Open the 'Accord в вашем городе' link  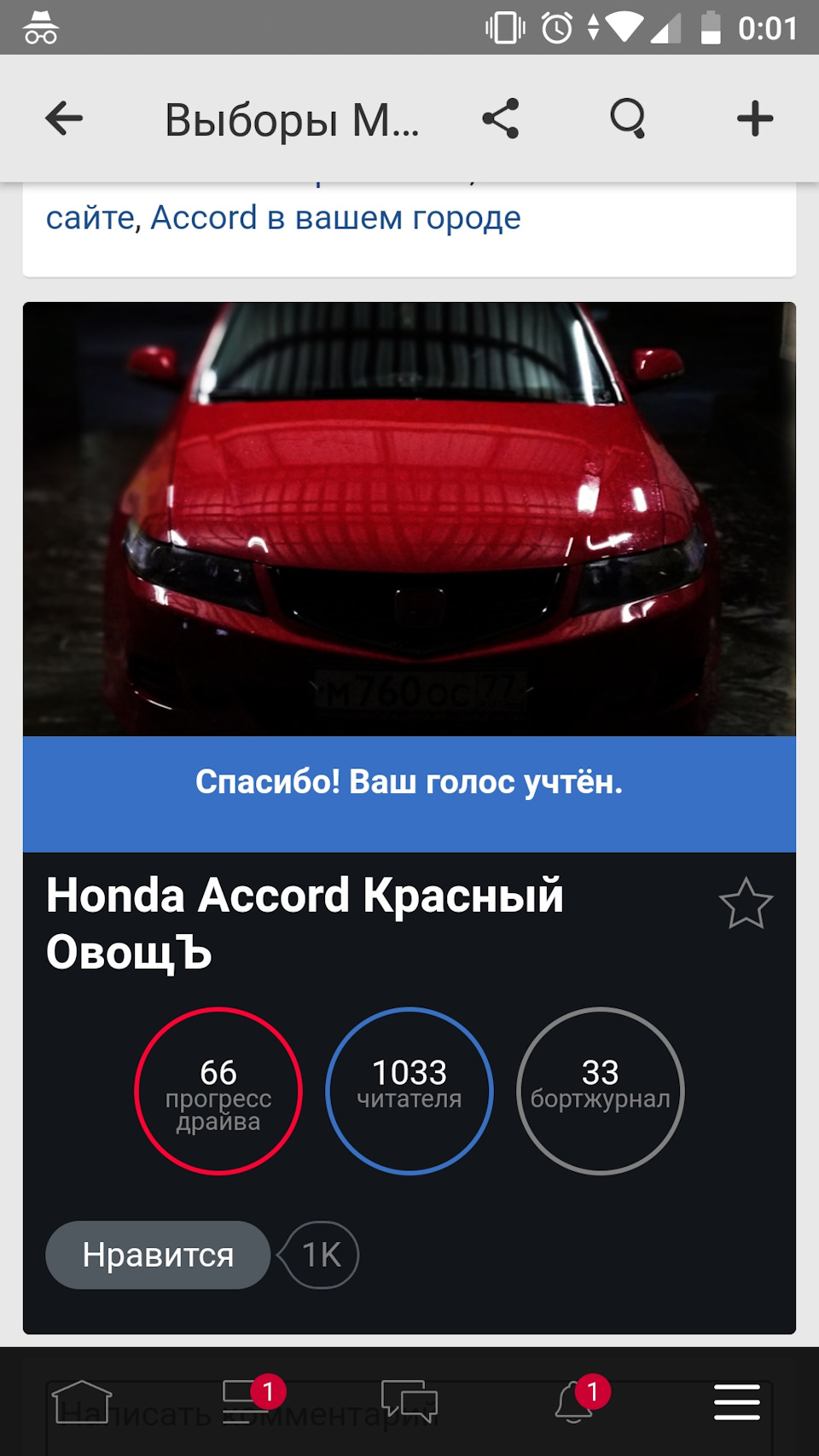(335, 218)
